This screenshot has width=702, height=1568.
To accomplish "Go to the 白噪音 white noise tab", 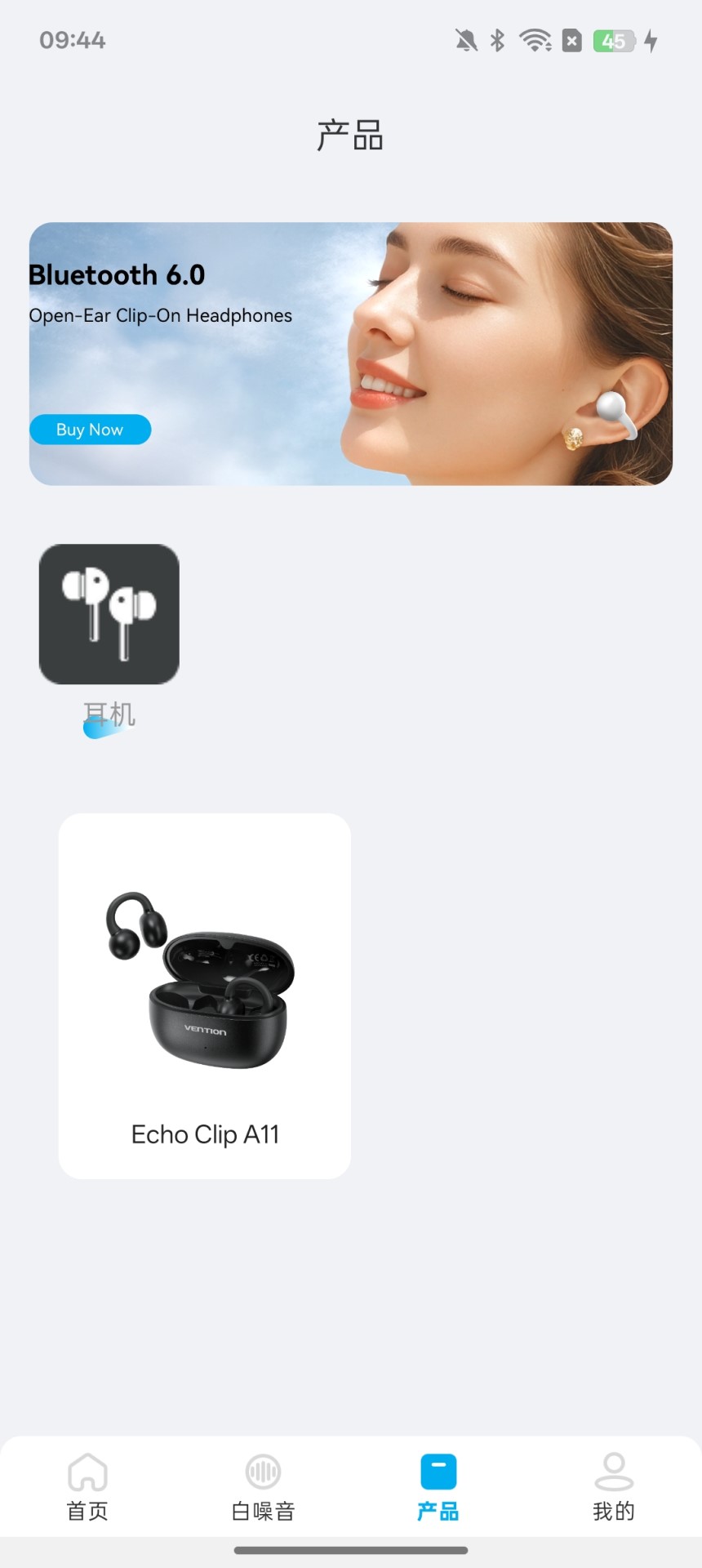I will pos(263,1486).
